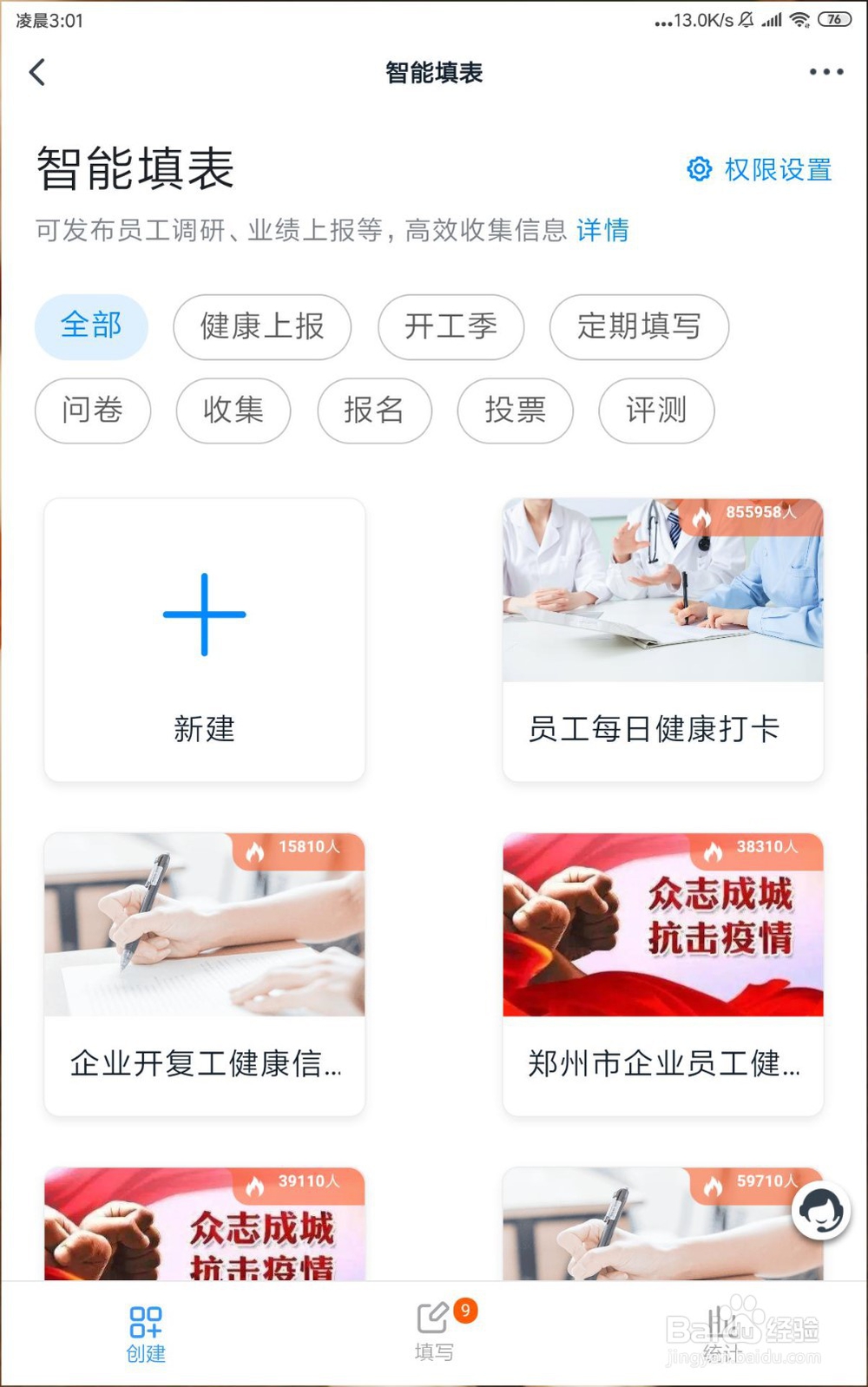Select the 投票 filter option
868x1387 pixels.
click(515, 411)
